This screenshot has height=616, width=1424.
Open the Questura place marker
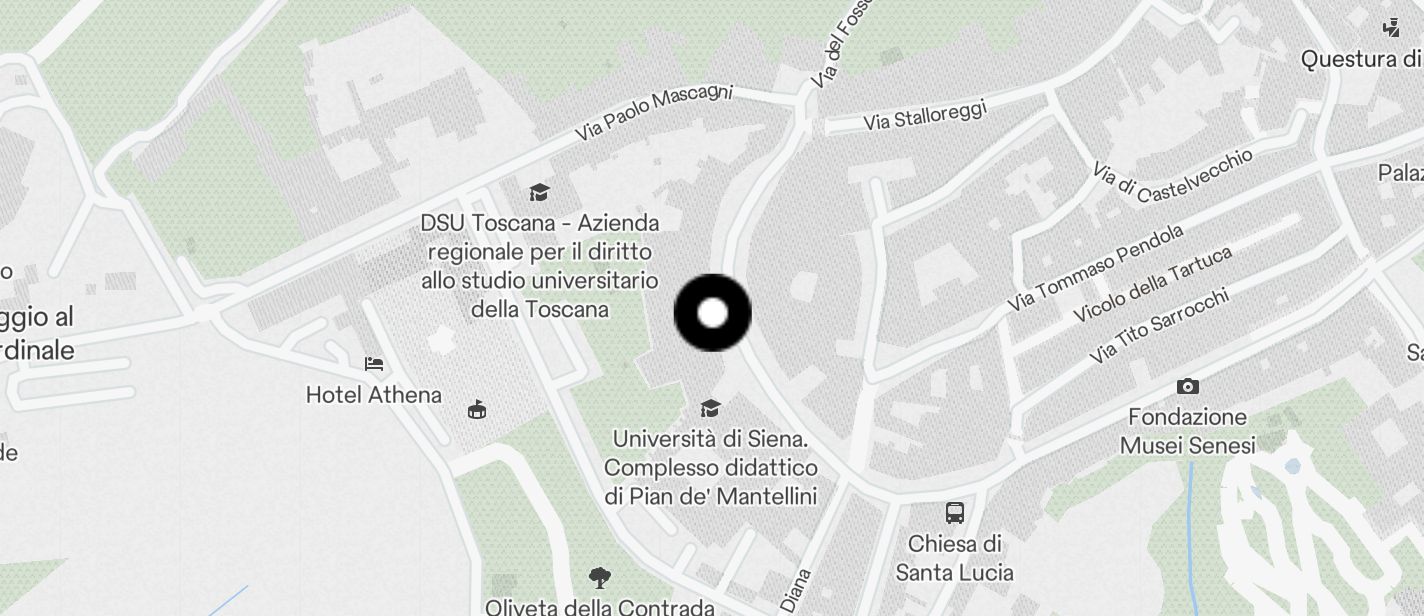[1391, 28]
